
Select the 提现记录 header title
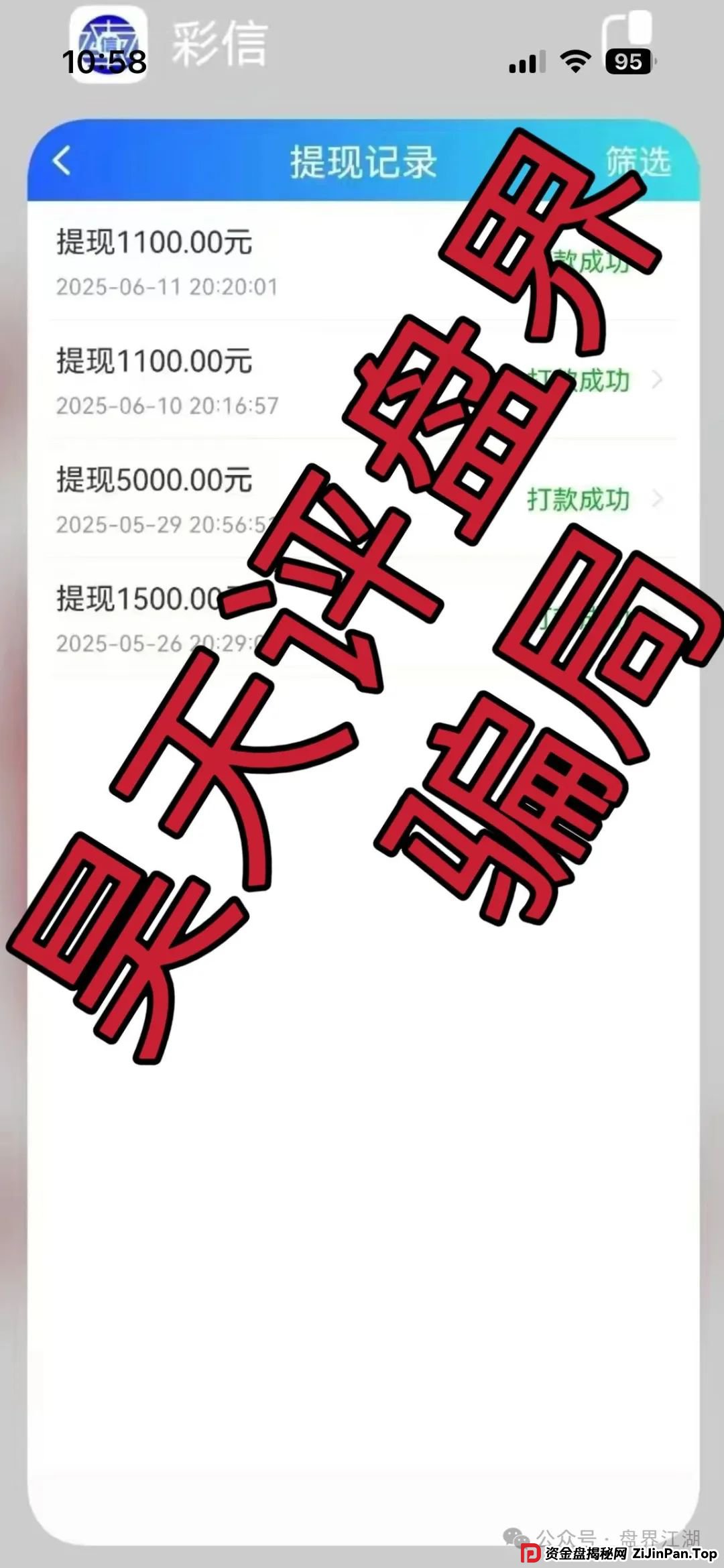pyautogui.click(x=362, y=161)
